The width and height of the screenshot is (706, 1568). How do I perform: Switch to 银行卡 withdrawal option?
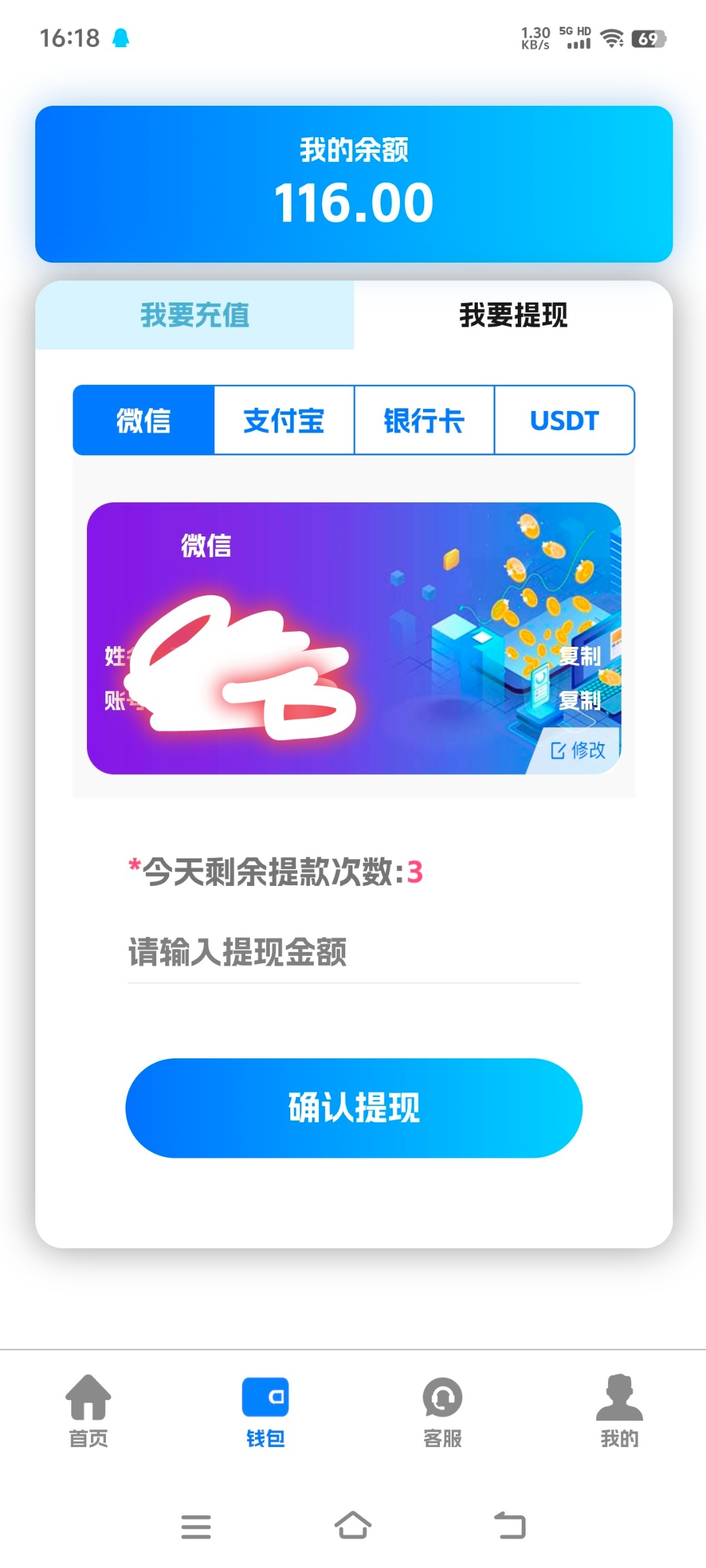(424, 420)
